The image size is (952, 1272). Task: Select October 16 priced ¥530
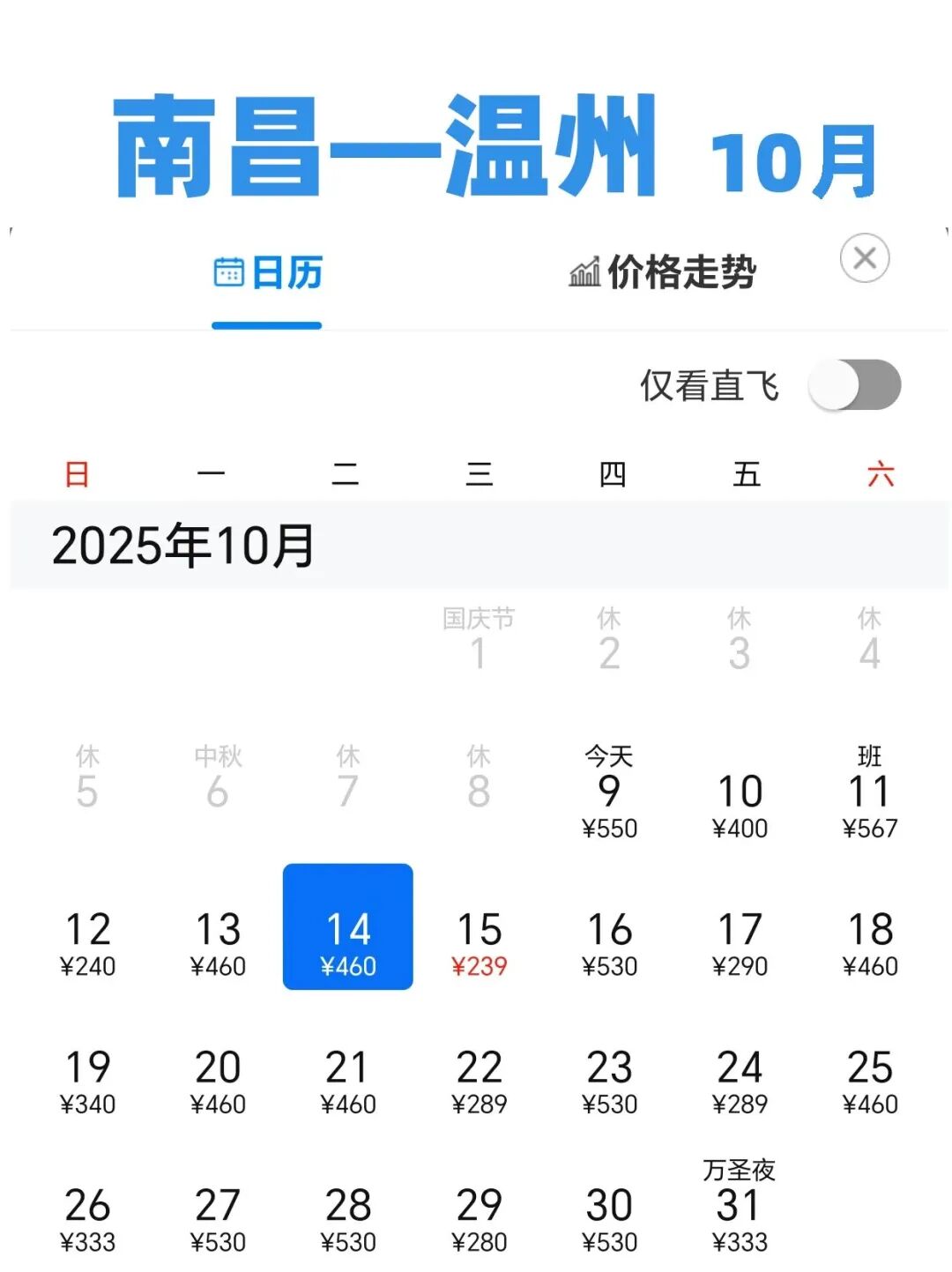tap(609, 942)
